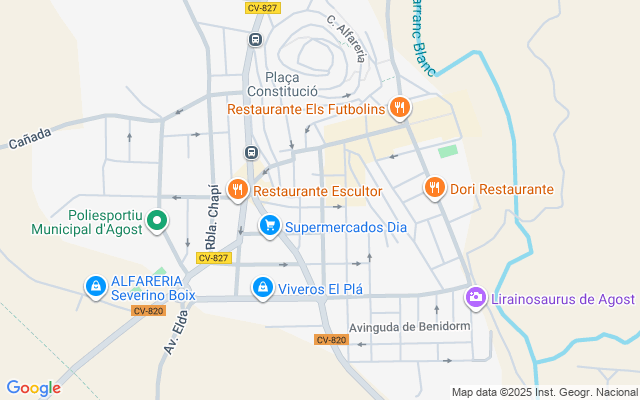Tap the Viveros El Plá marker

coord(262,288)
